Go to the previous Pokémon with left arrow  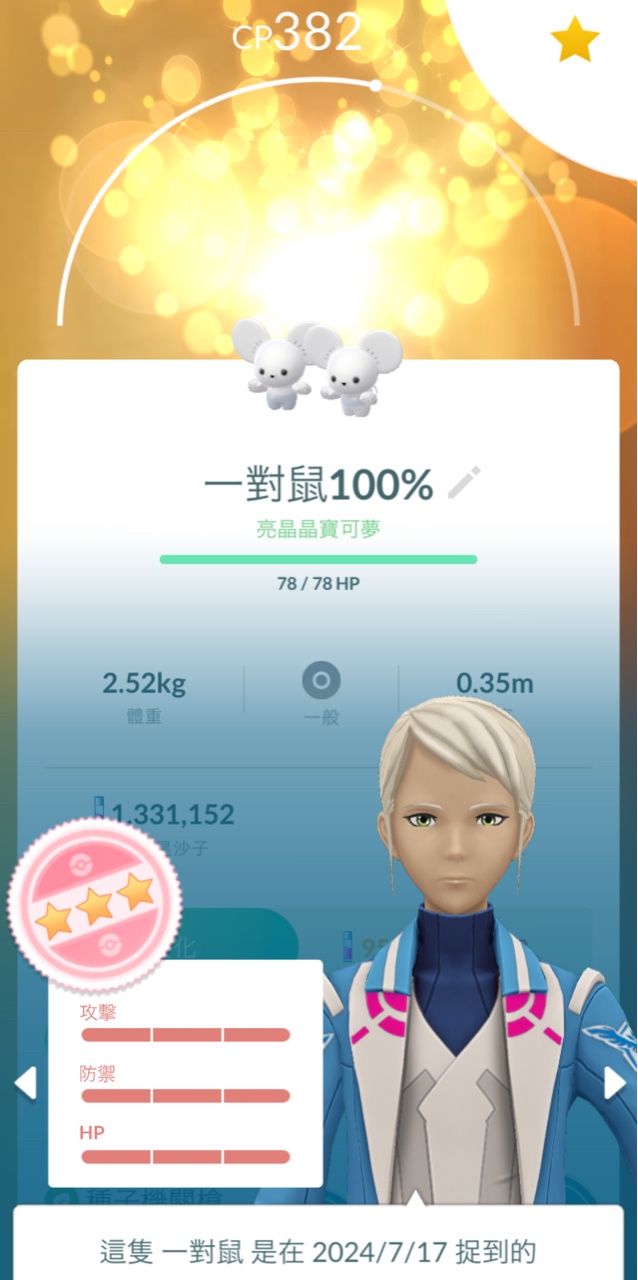click(x=25, y=1082)
